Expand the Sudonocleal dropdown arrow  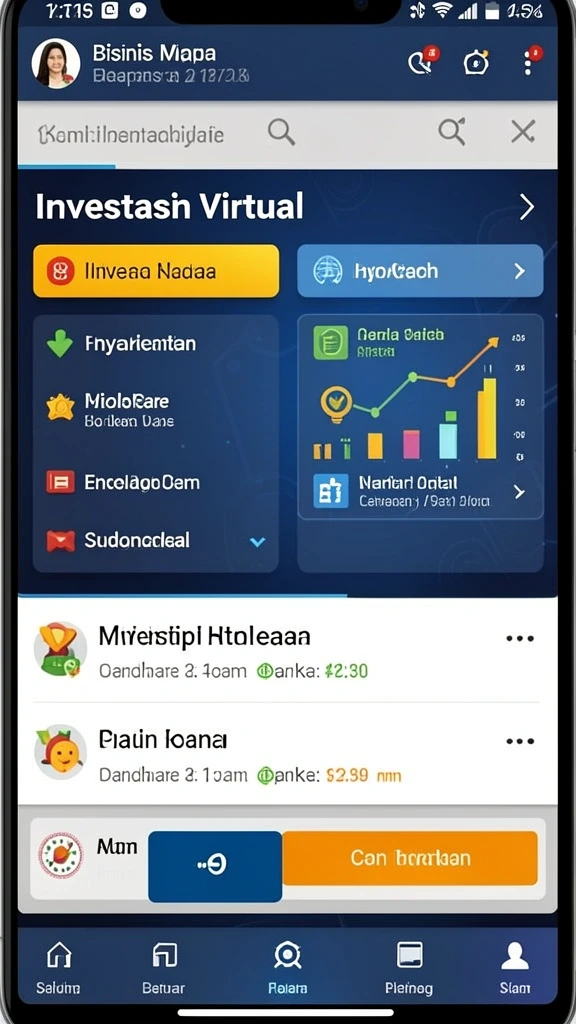pos(258,541)
